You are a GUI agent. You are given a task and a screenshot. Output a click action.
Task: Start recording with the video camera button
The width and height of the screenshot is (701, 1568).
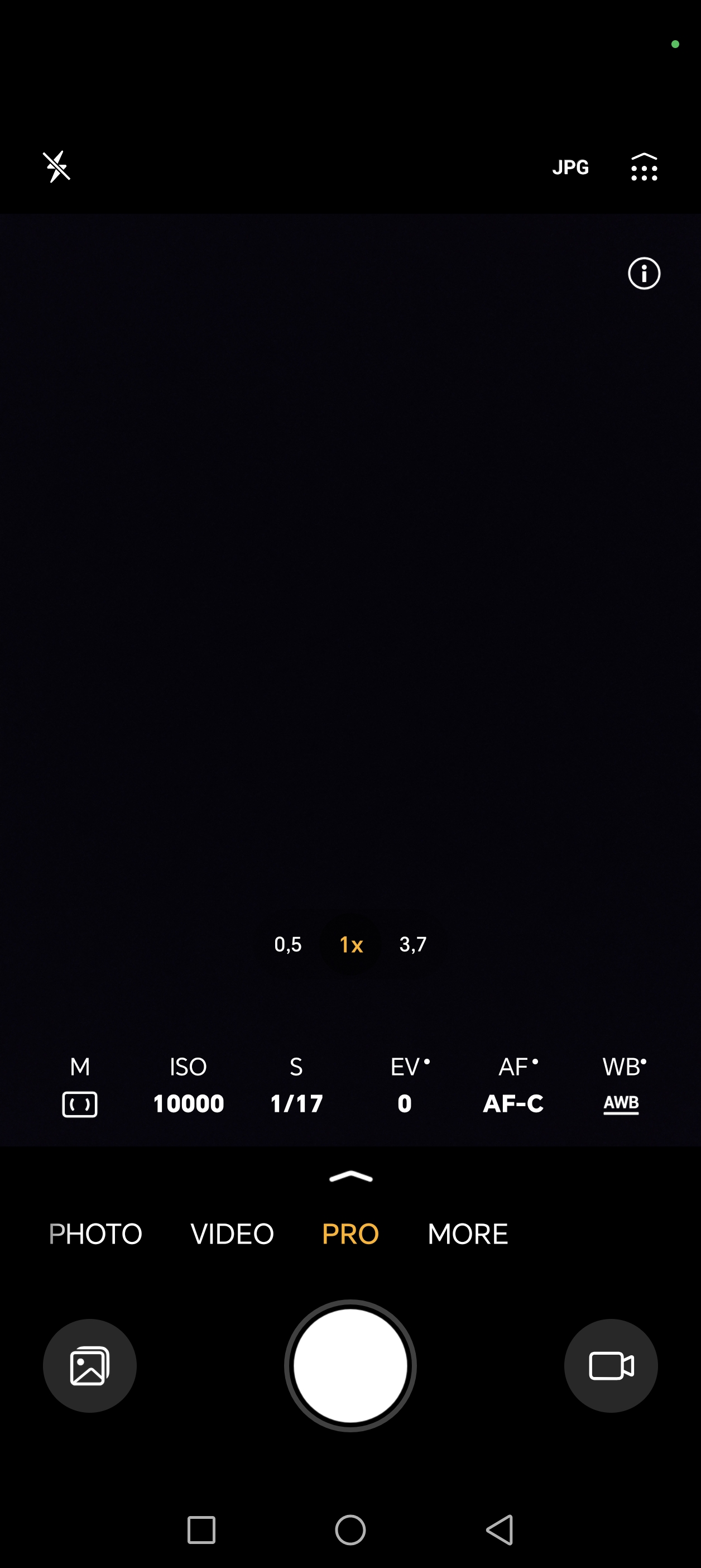coord(611,1366)
